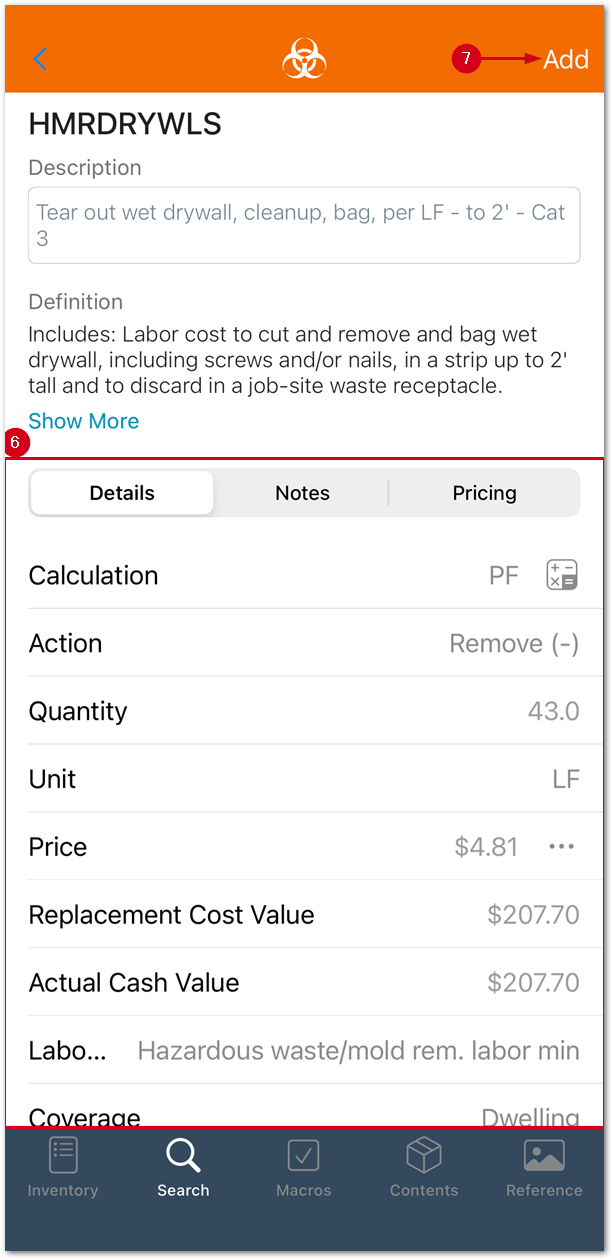Go back using the top-left arrow
613x1260 pixels.
point(40,59)
